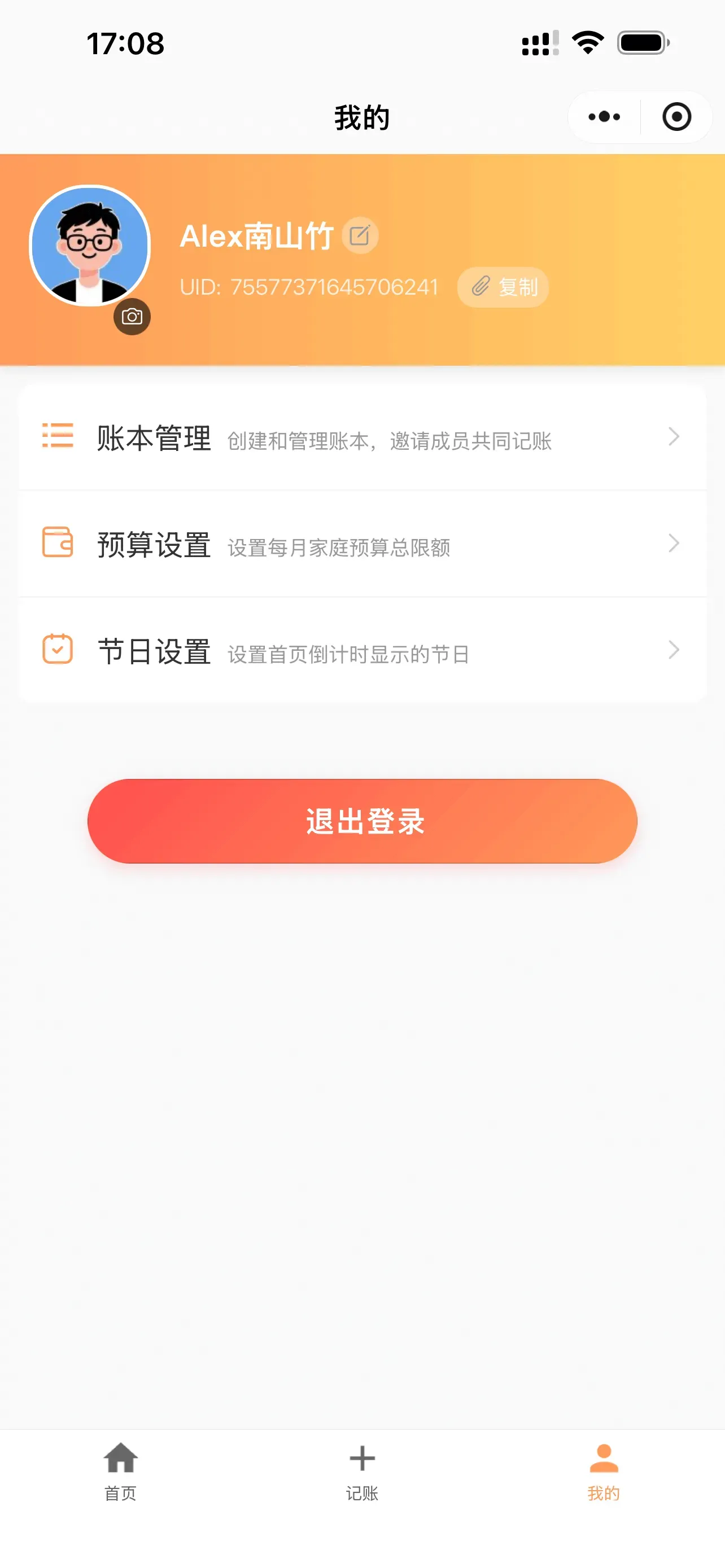
Task: Click the paperclip icon in the copy pill
Action: 481,287
